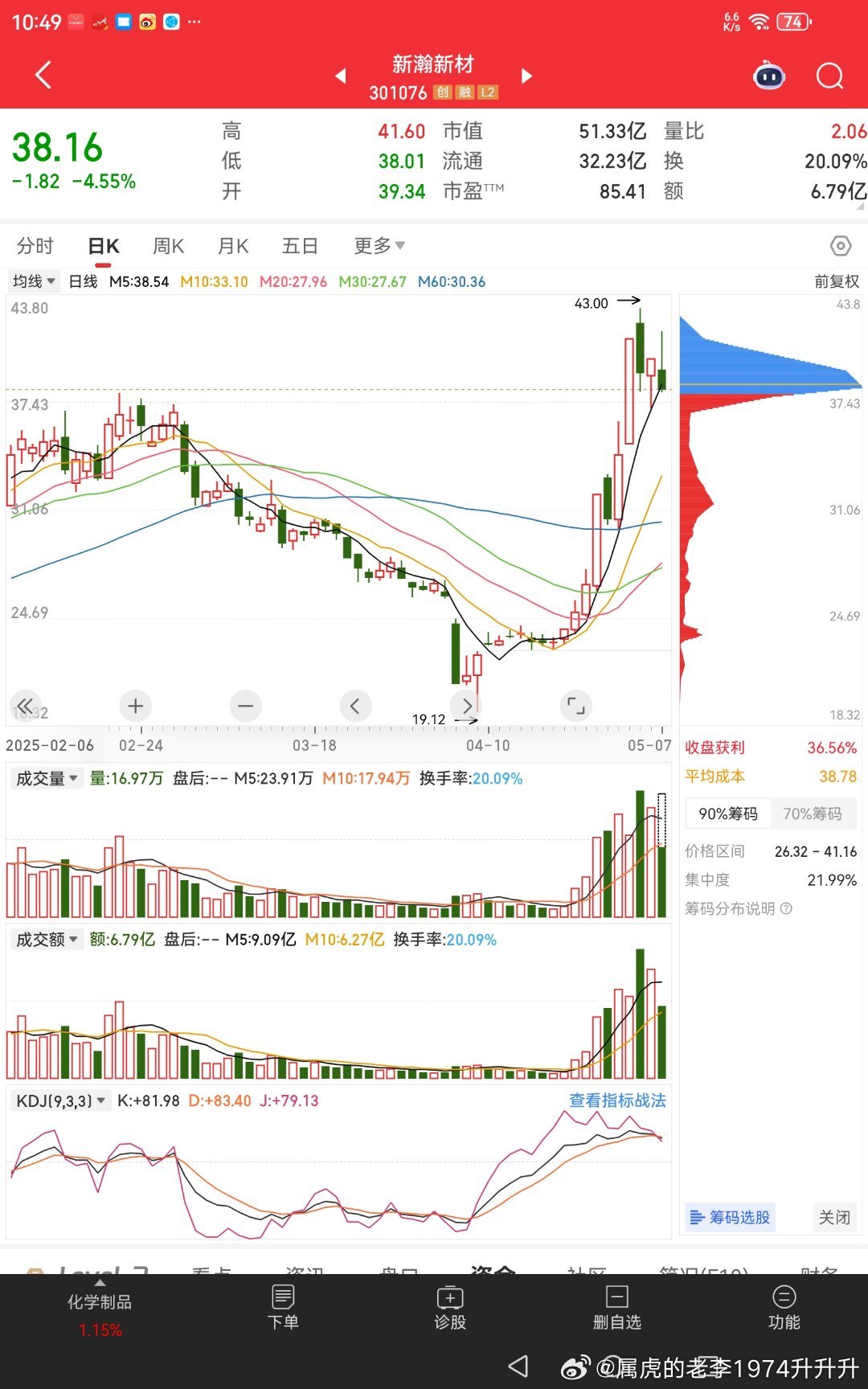Open the 均线 indicator dropdown
This screenshot has height=1389, width=868.
[x=34, y=281]
